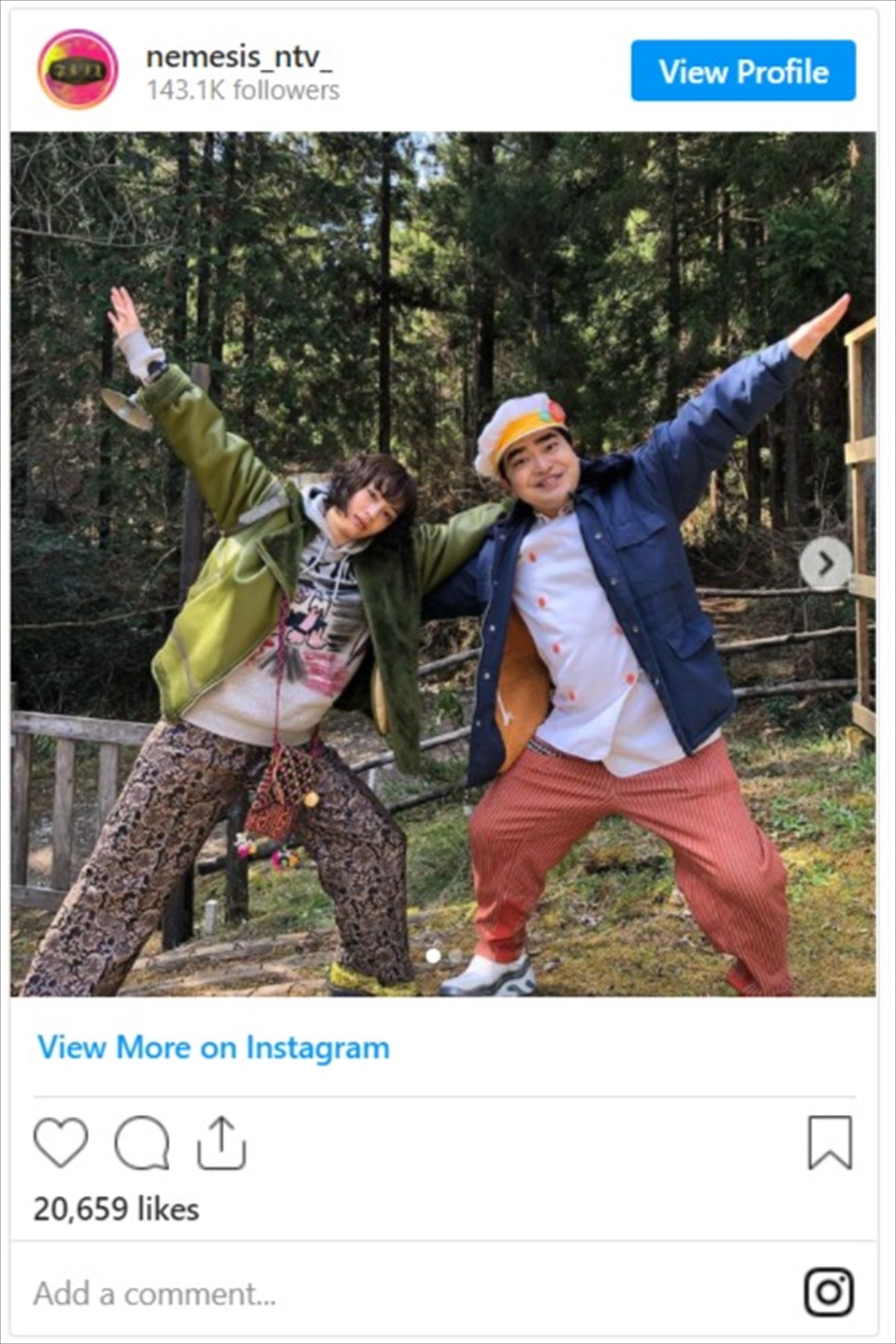
Task: Like this post with the heart icon
Action: (61, 1142)
